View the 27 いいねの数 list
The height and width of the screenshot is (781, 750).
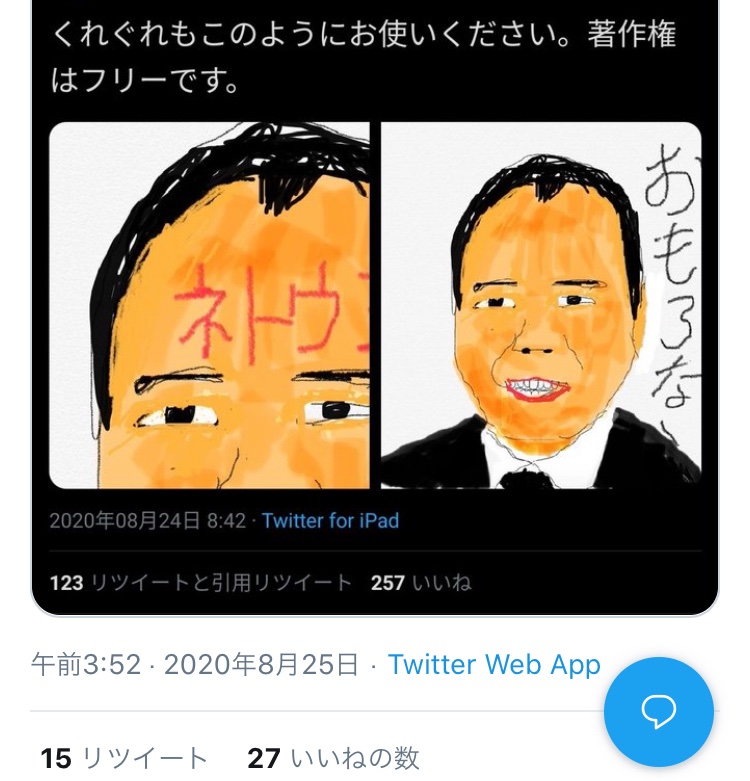click(333, 758)
